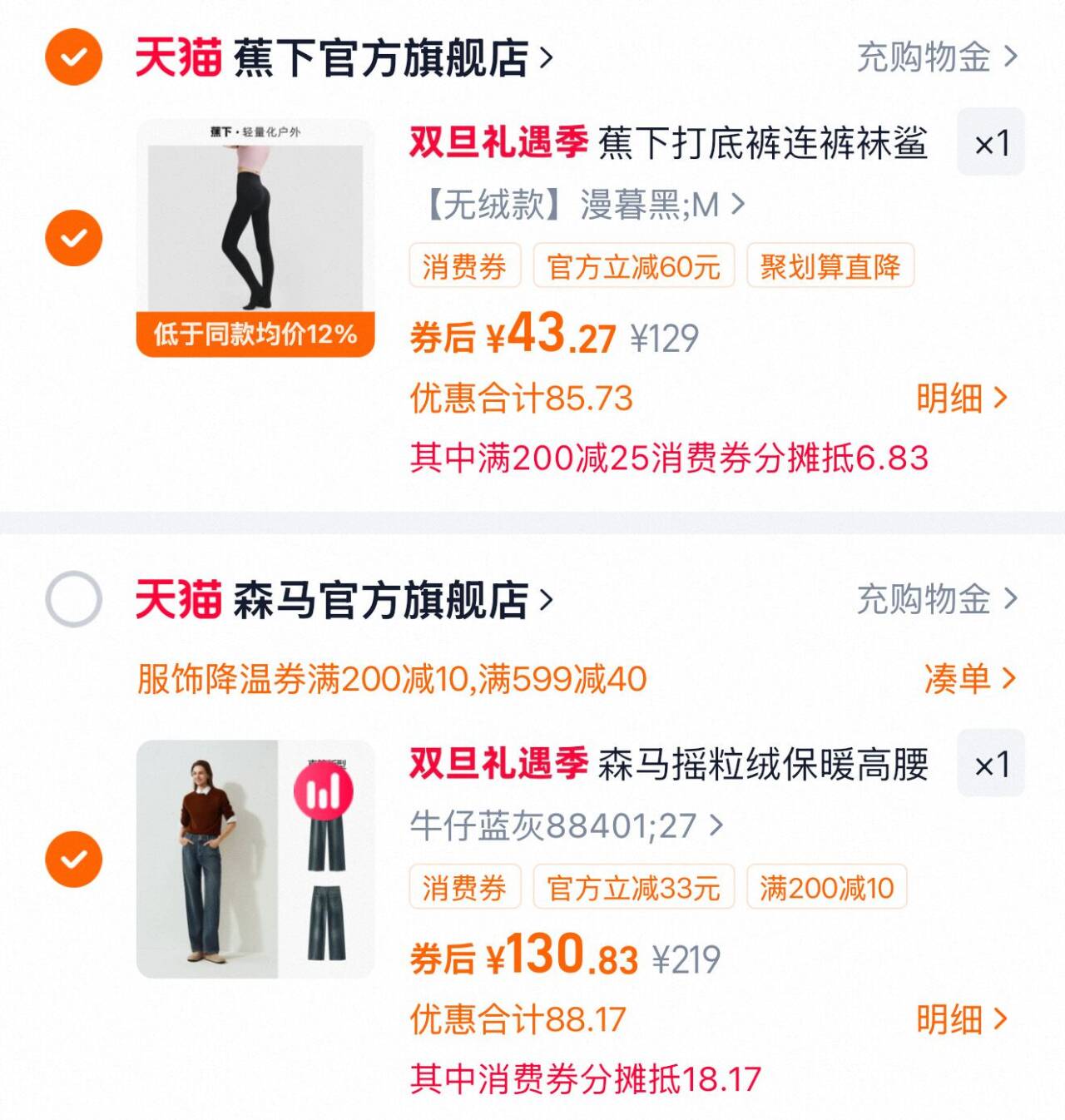The image size is (1065, 1120).
Task: Tap 凑单 for the 服饰降温券 offer
Action: tap(969, 679)
